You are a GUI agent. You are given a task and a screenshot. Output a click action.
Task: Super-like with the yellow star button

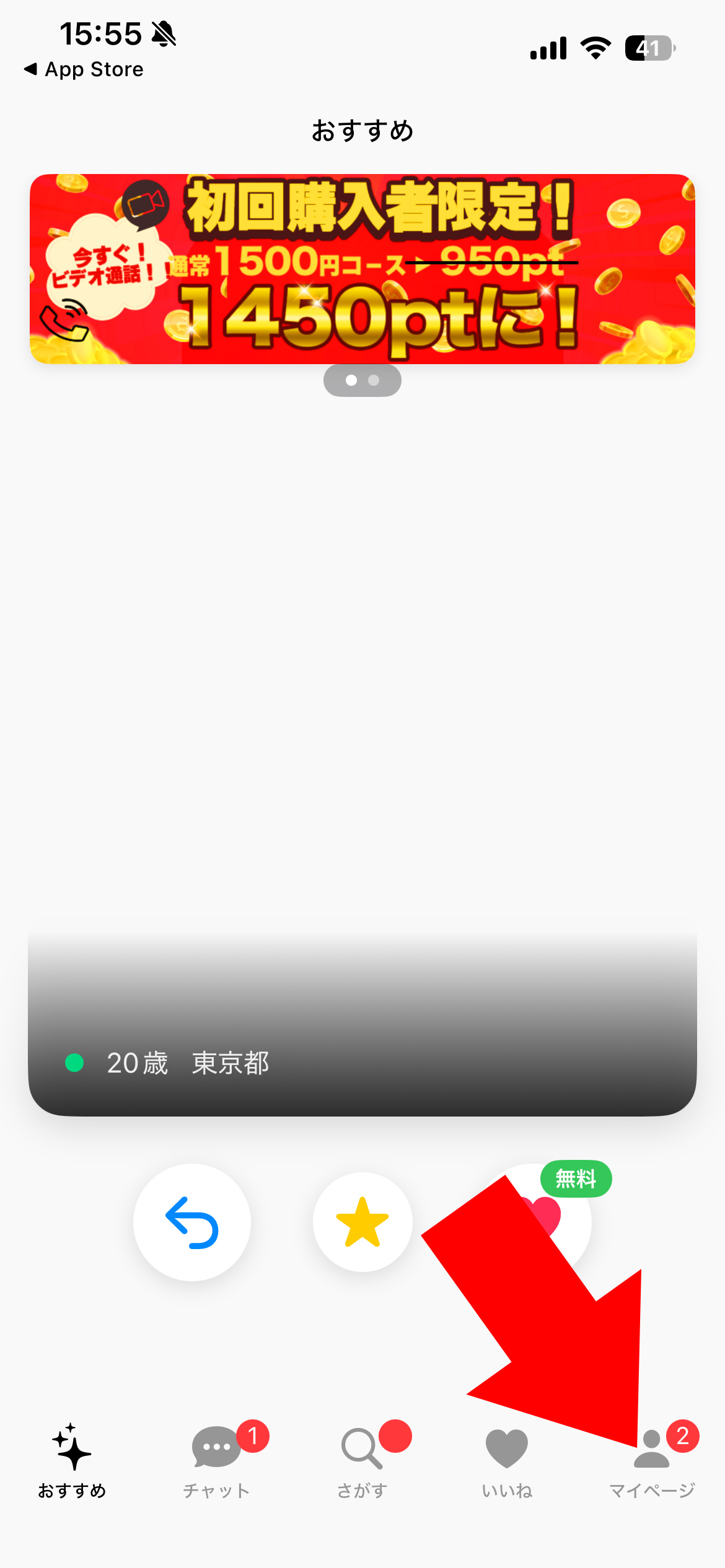362,1222
